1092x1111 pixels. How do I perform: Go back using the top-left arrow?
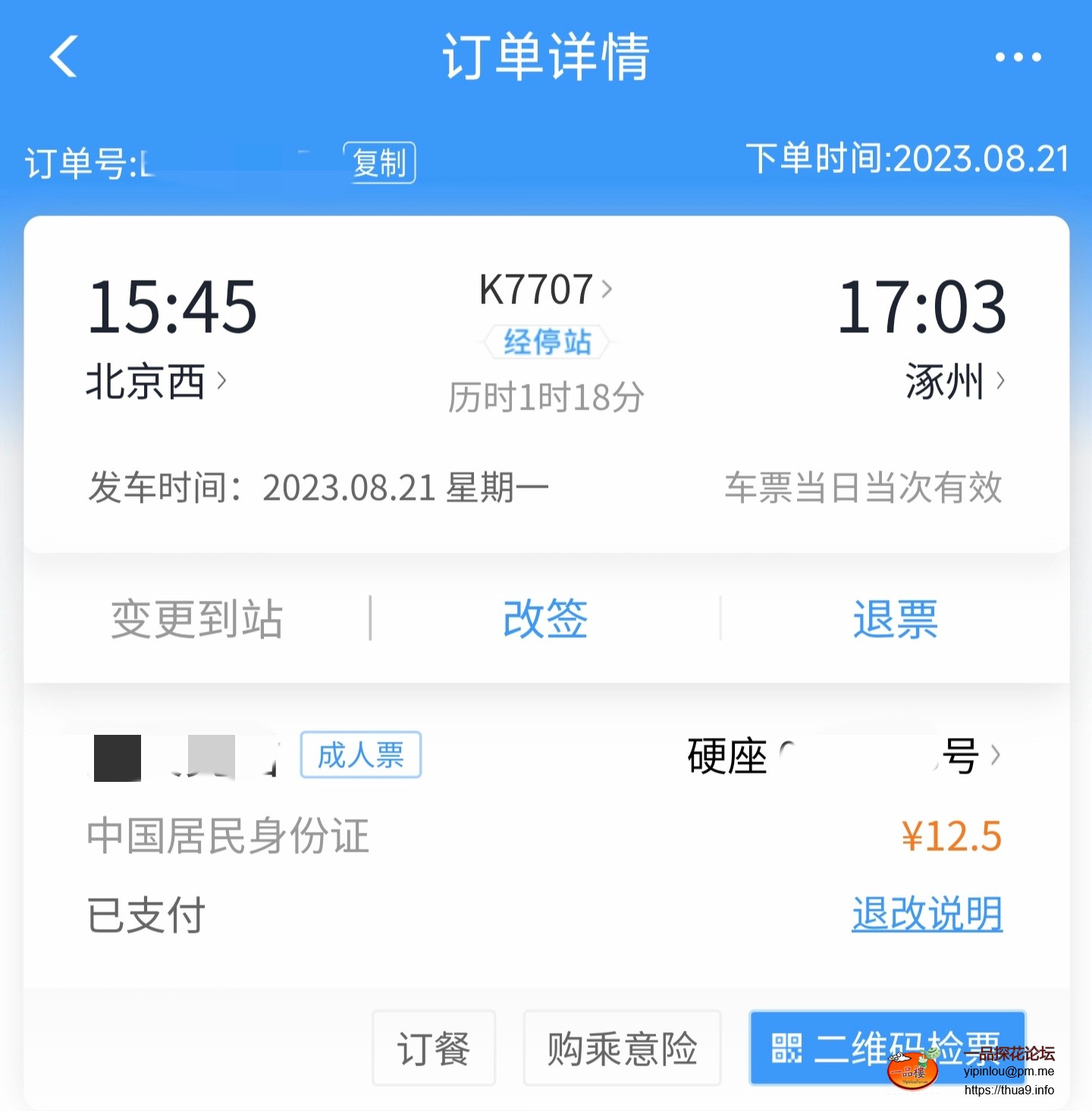coord(64,57)
